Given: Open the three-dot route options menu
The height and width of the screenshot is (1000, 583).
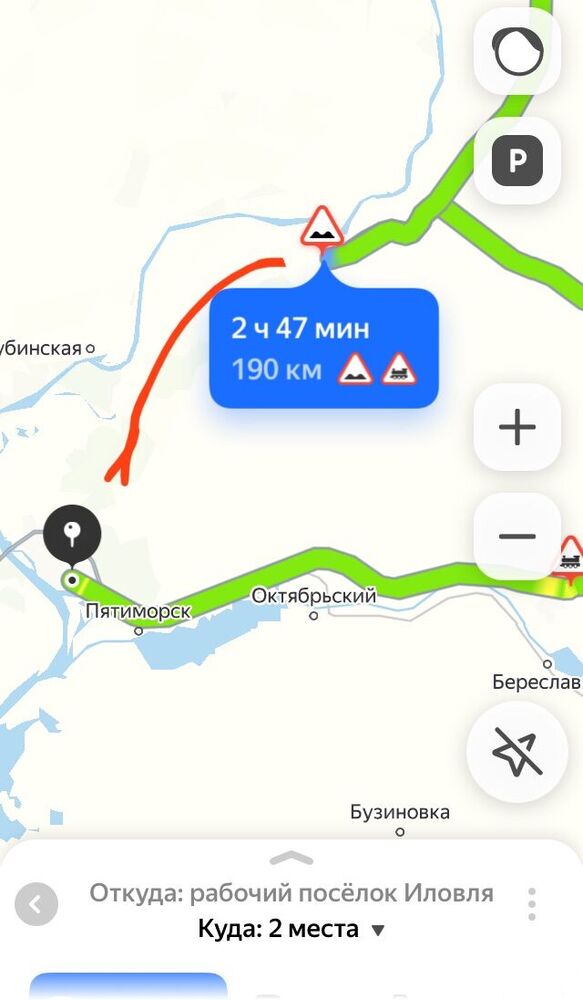Looking at the screenshot, I should (x=532, y=904).
